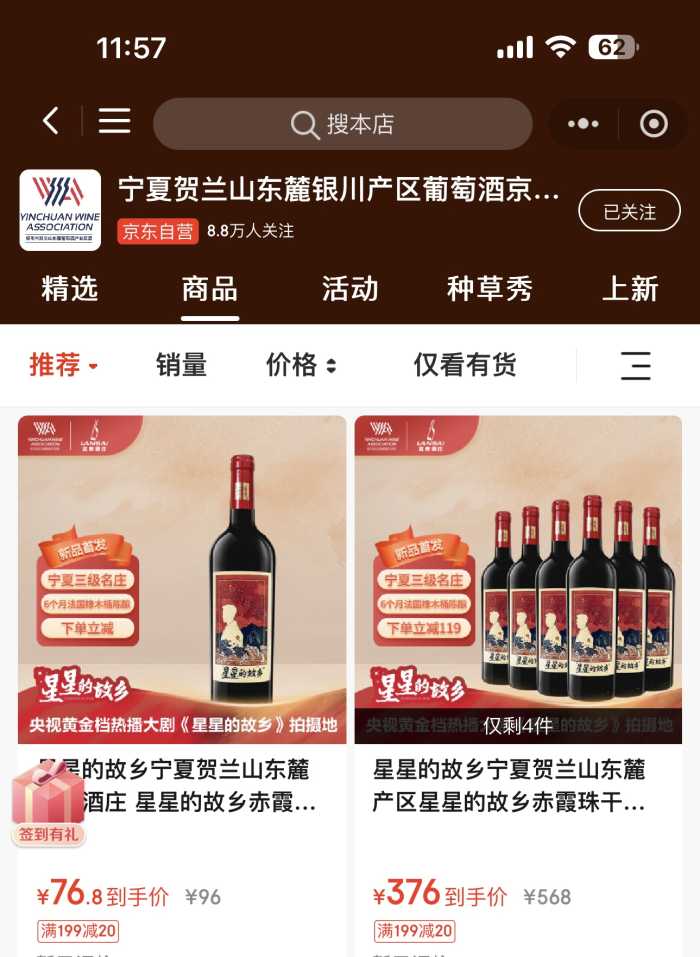The width and height of the screenshot is (700, 957).
Task: Filter with 仅看有货
Action: pos(465,365)
